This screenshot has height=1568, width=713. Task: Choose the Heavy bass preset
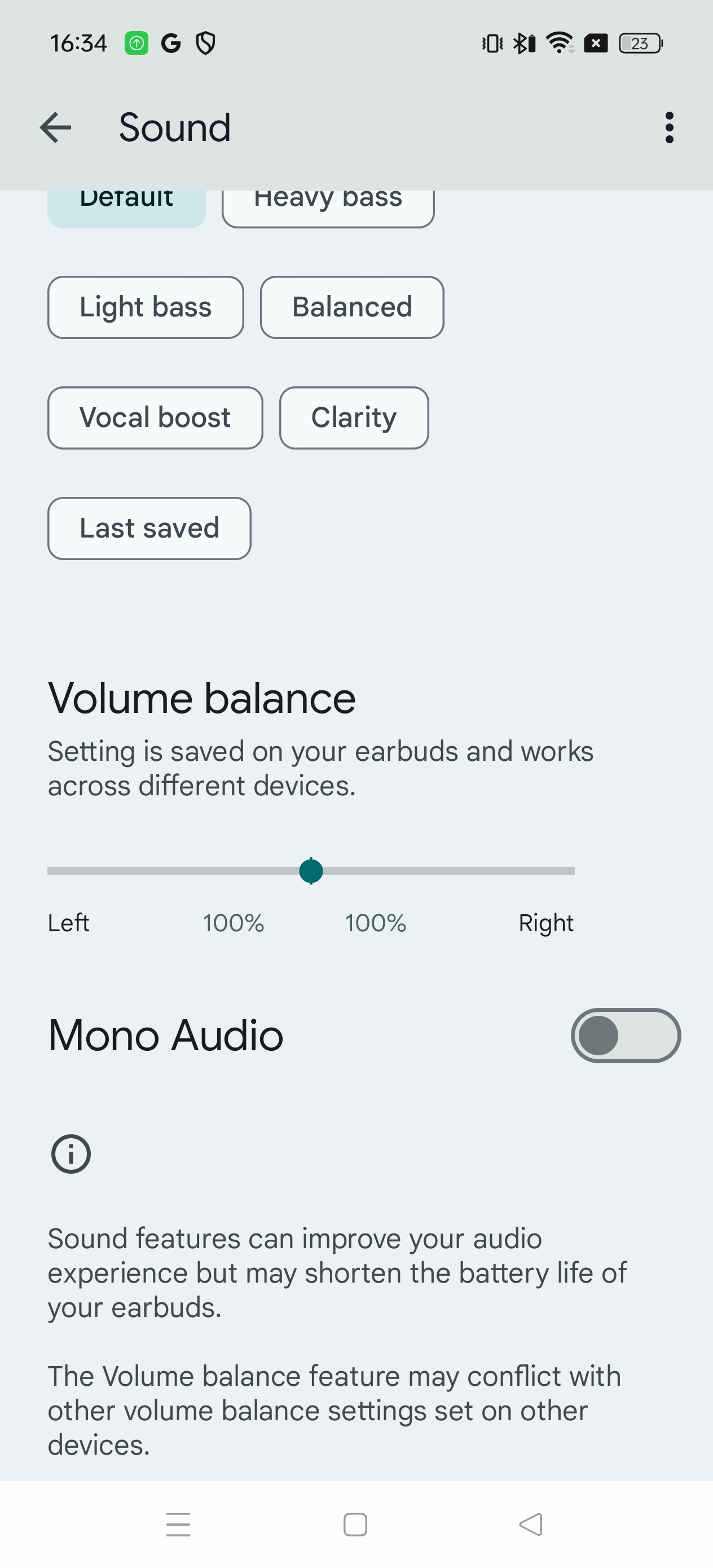pyautogui.click(x=328, y=207)
